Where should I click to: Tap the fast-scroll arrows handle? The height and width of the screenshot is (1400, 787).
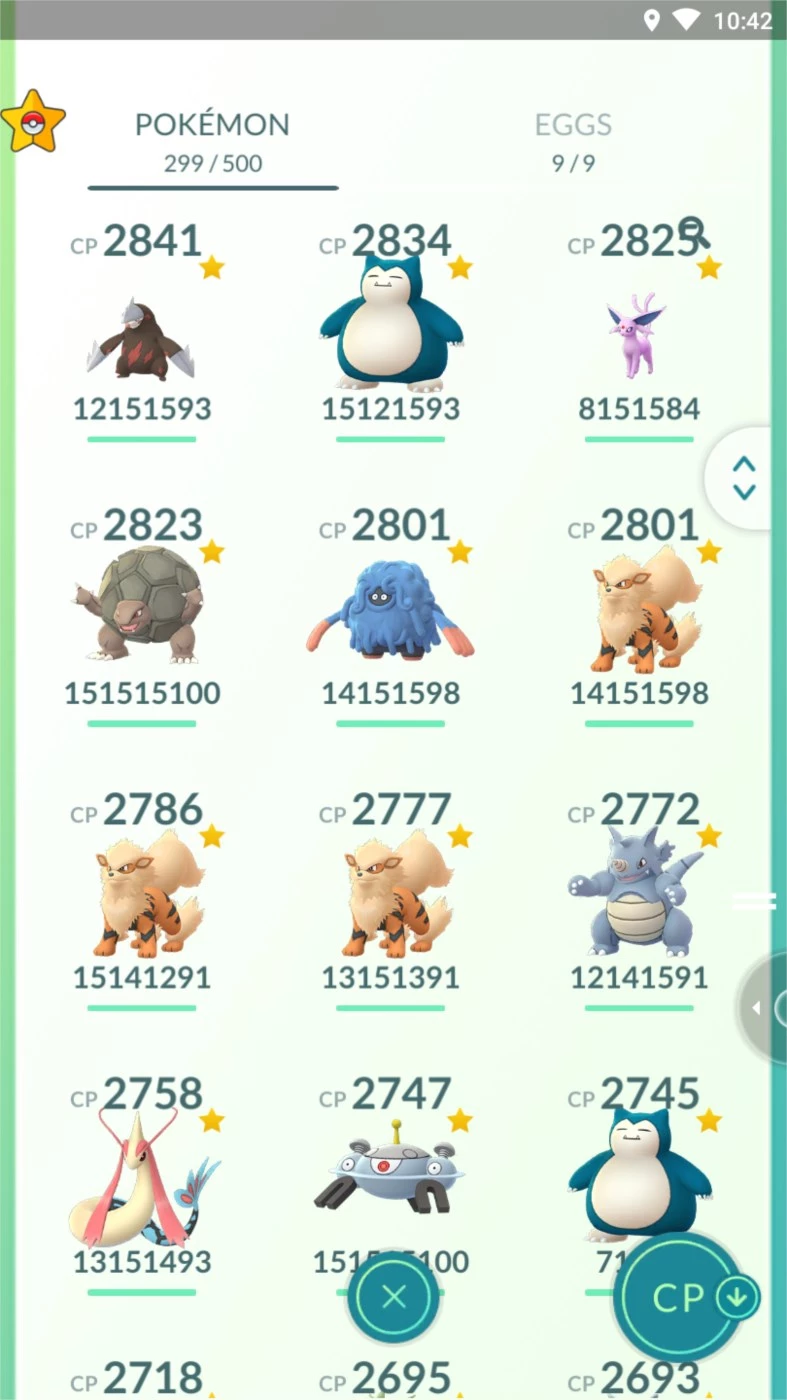[744, 478]
